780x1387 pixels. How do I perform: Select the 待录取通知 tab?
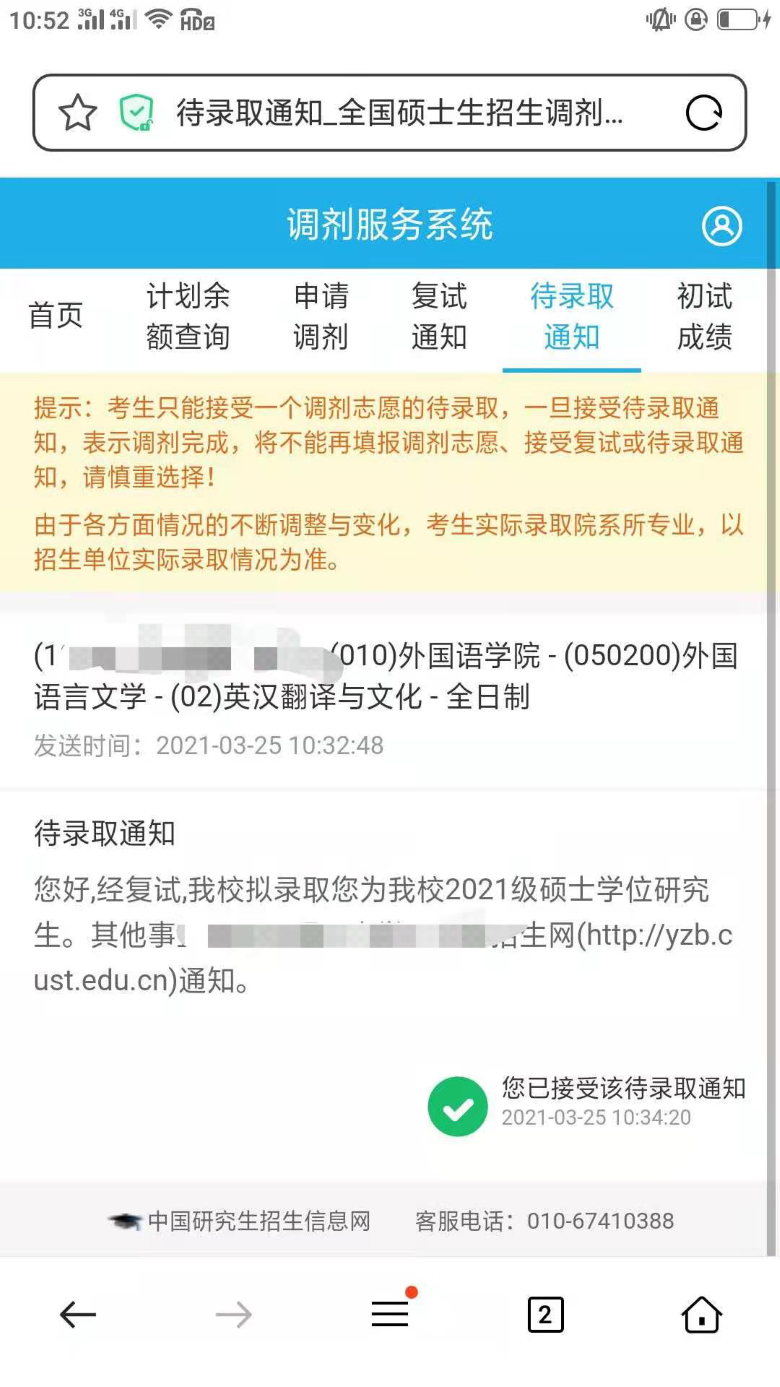572,316
